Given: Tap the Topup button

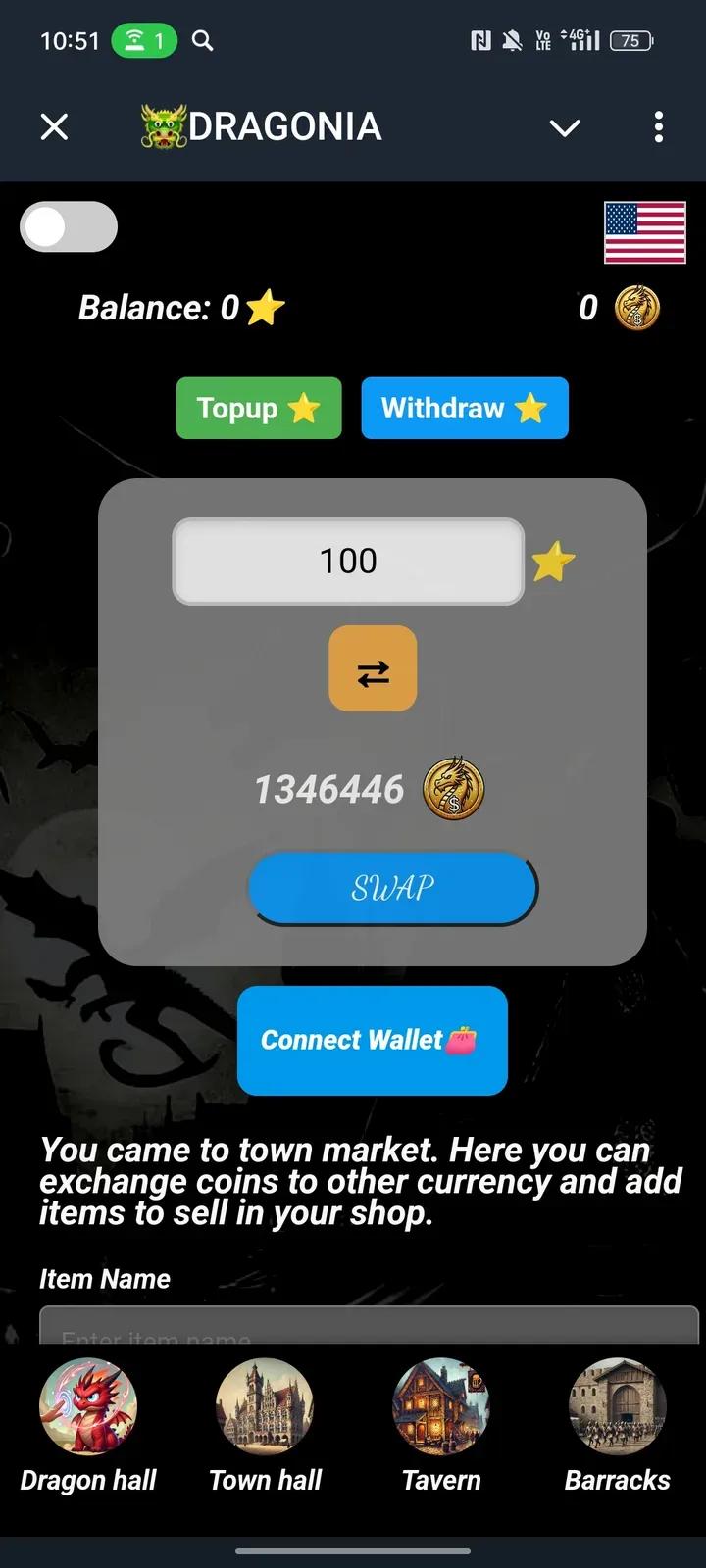Looking at the screenshot, I should click(259, 408).
